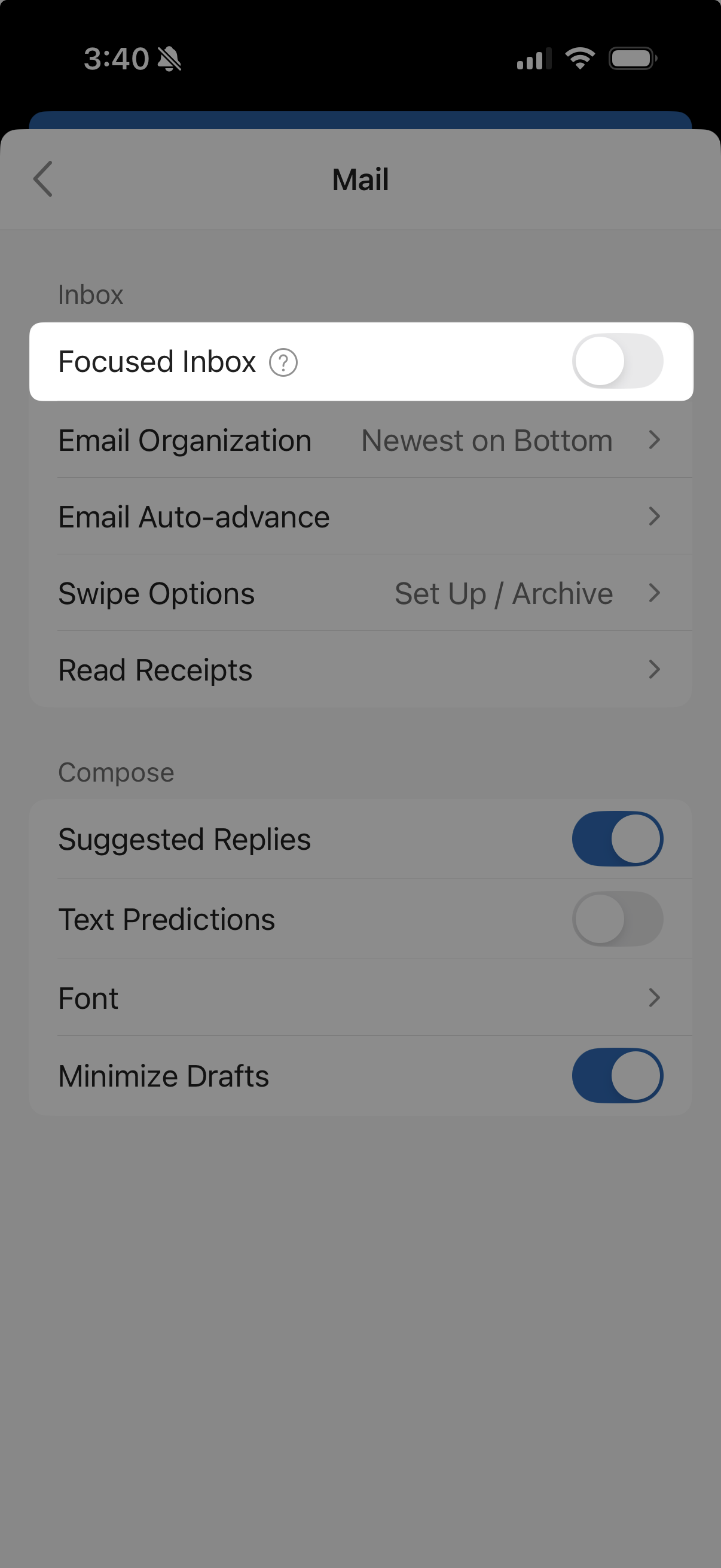The height and width of the screenshot is (1568, 721).
Task: Open Email Auto-advance options
Action: click(x=360, y=517)
